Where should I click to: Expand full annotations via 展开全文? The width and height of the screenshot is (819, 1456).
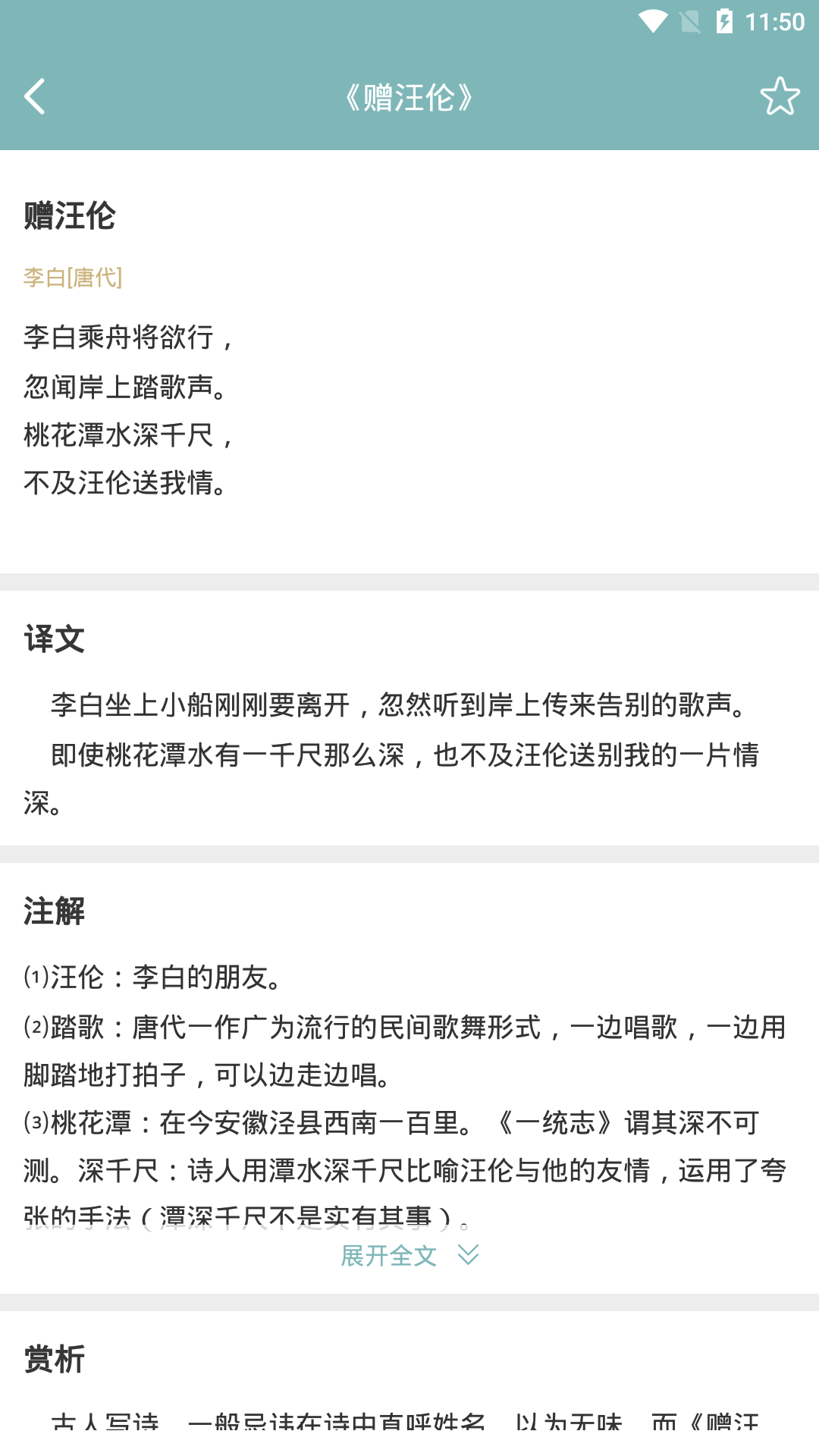[409, 1256]
